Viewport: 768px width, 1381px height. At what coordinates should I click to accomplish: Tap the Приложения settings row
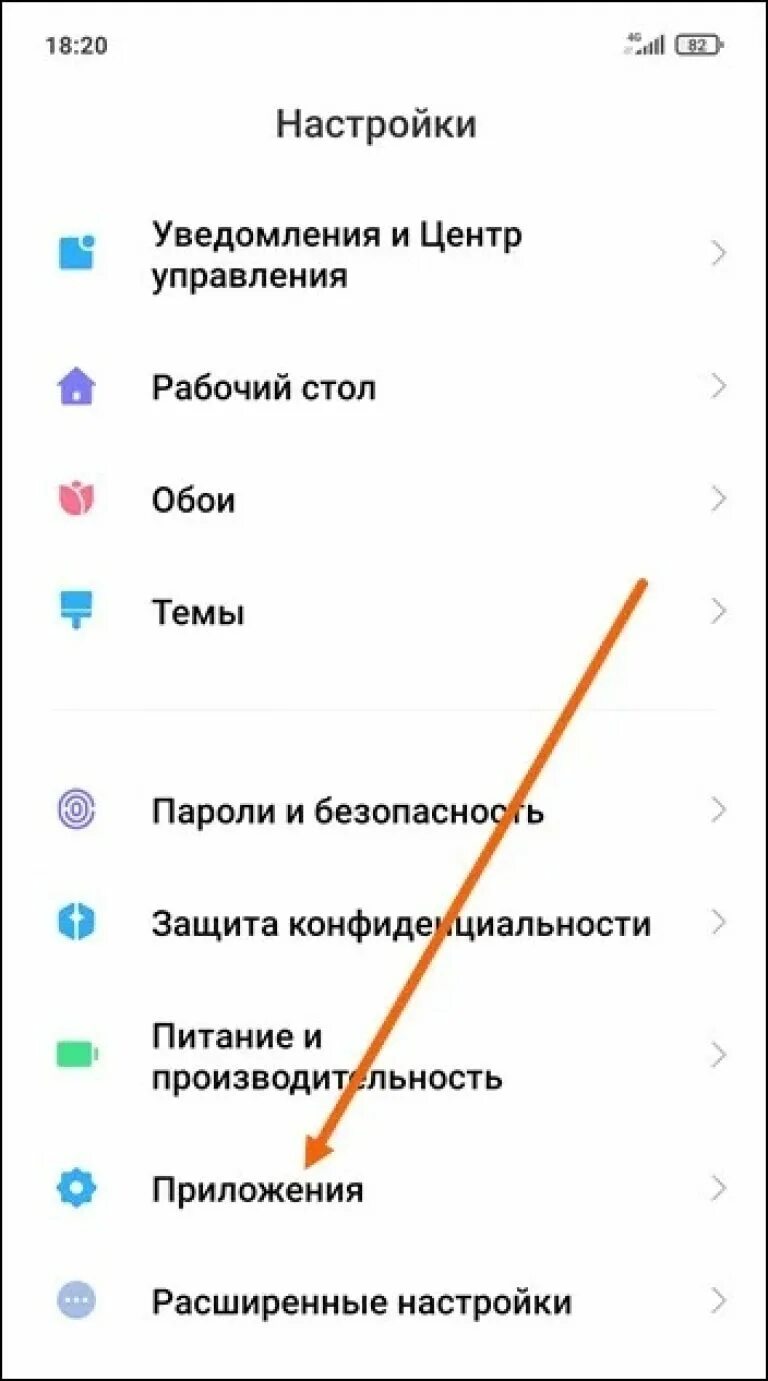[x=258, y=1190]
